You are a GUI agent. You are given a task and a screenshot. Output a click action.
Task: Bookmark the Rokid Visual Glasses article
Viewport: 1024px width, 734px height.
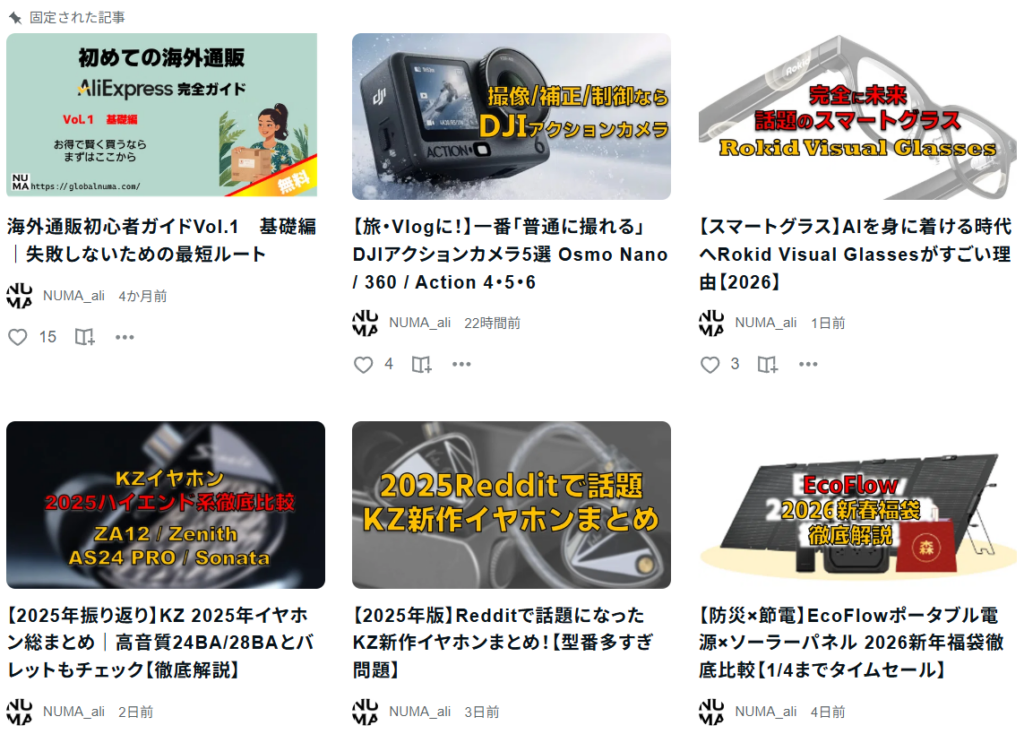(767, 365)
